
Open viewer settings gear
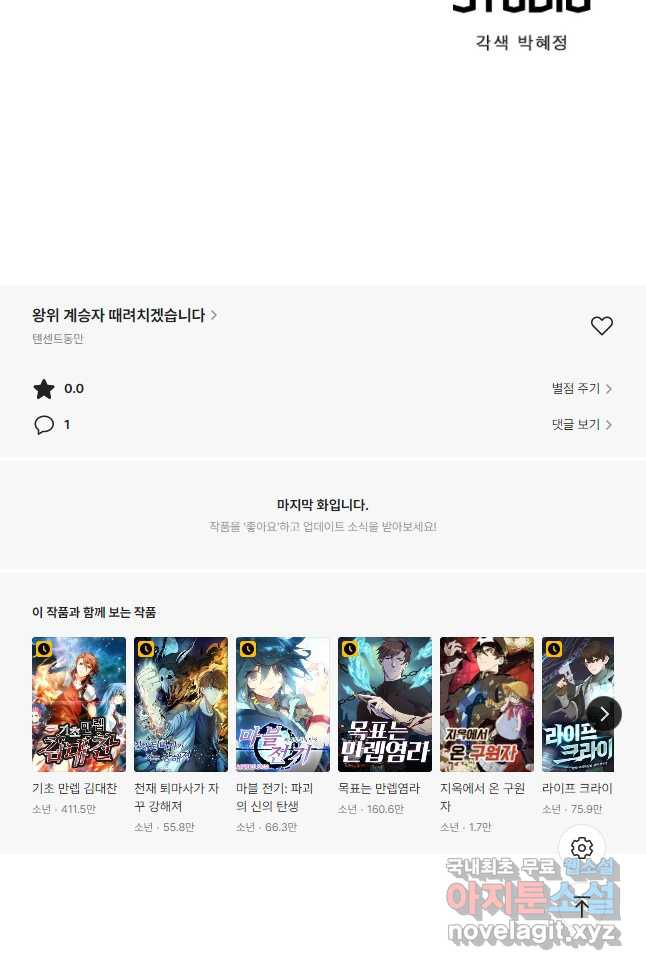pos(582,848)
